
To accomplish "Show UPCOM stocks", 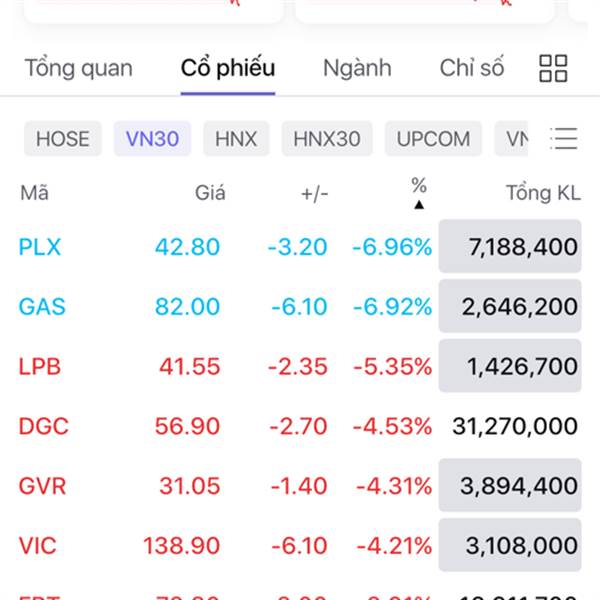I will (433, 139).
